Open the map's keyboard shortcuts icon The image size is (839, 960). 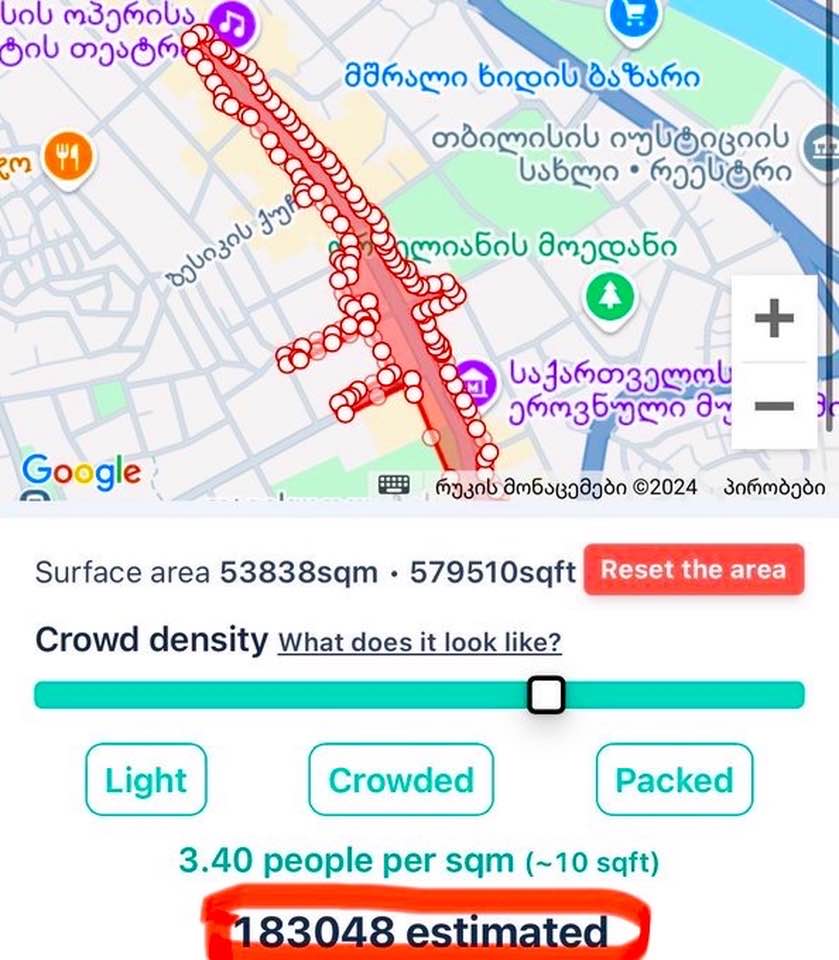tap(394, 485)
